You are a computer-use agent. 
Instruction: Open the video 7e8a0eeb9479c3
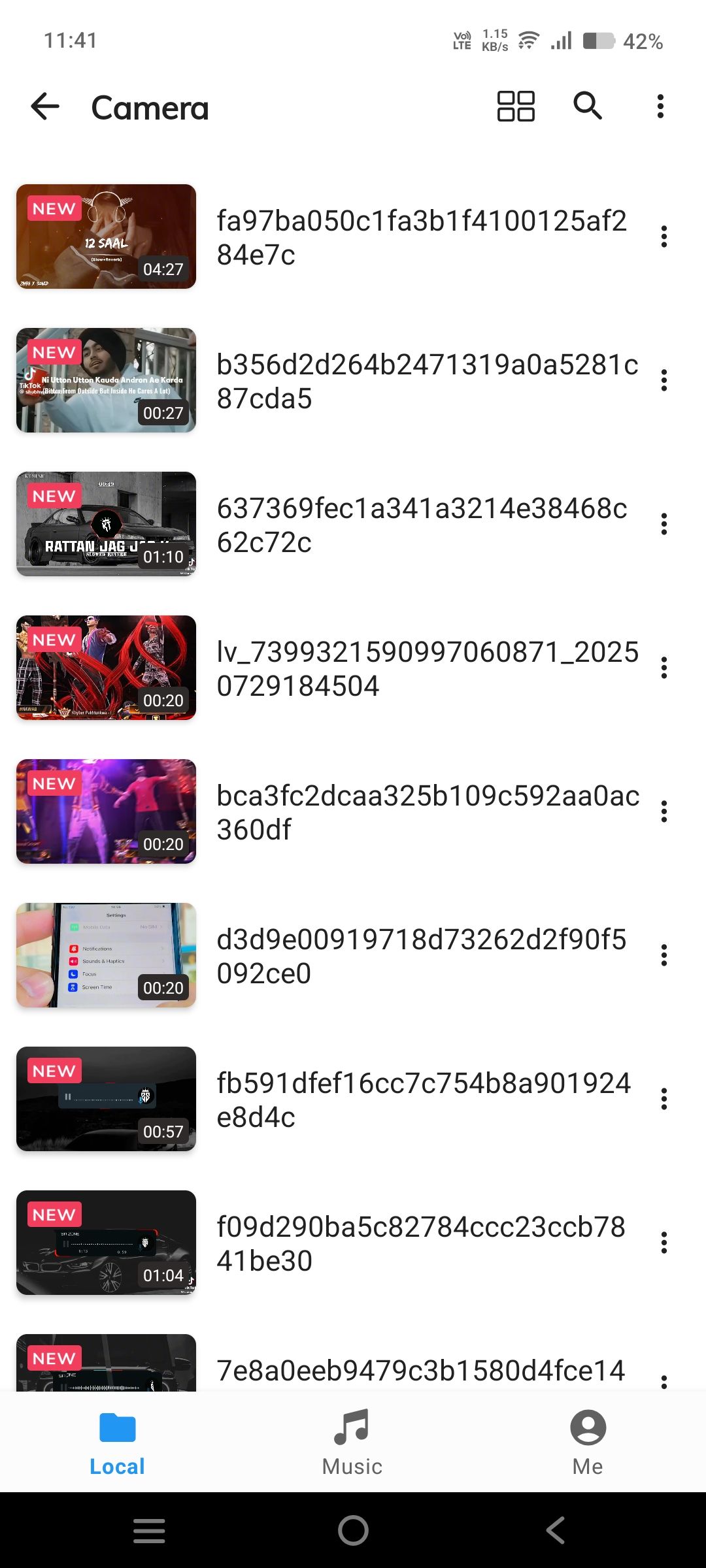pyautogui.click(x=107, y=1364)
